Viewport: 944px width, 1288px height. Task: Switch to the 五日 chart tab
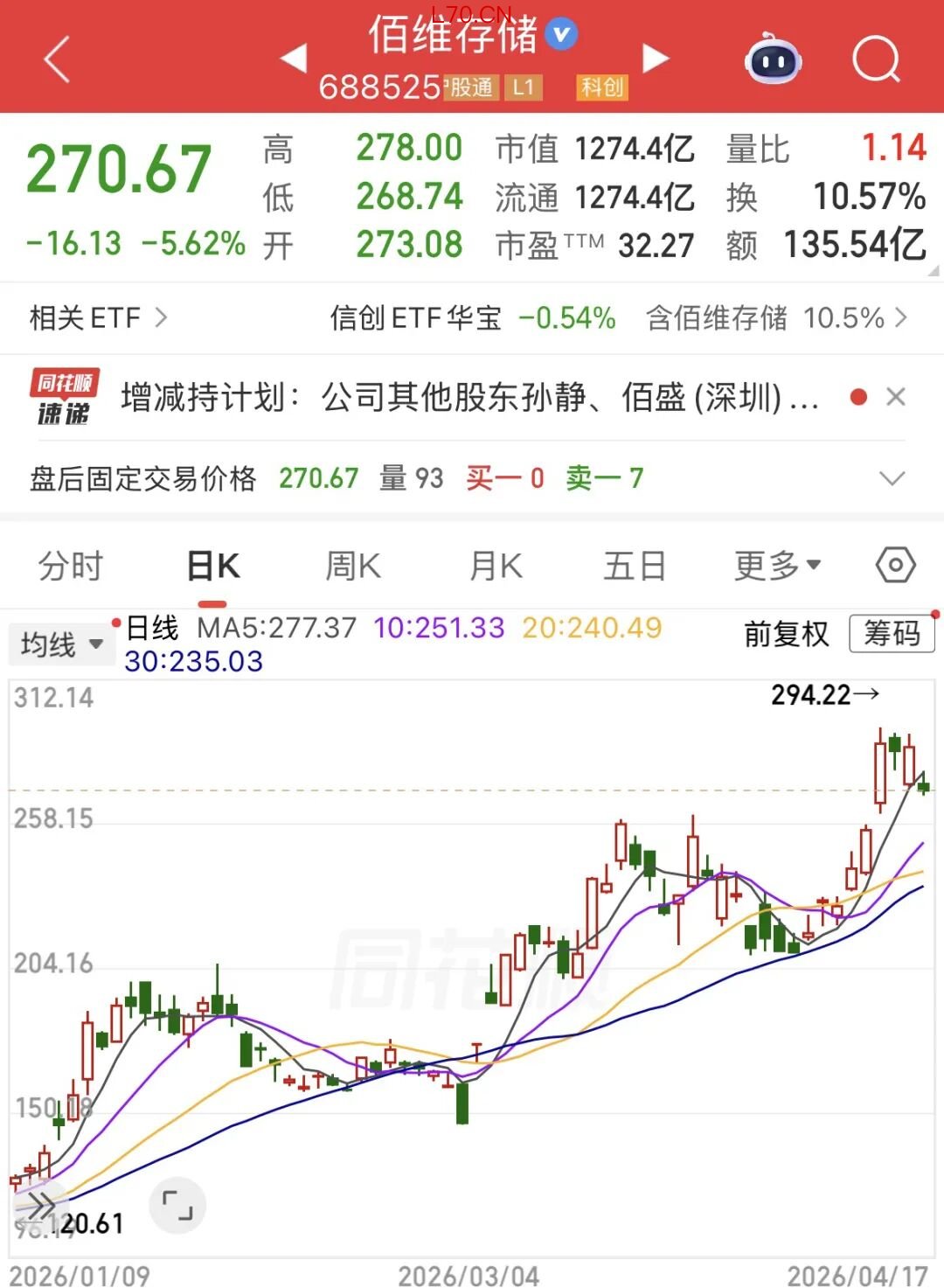point(635,566)
